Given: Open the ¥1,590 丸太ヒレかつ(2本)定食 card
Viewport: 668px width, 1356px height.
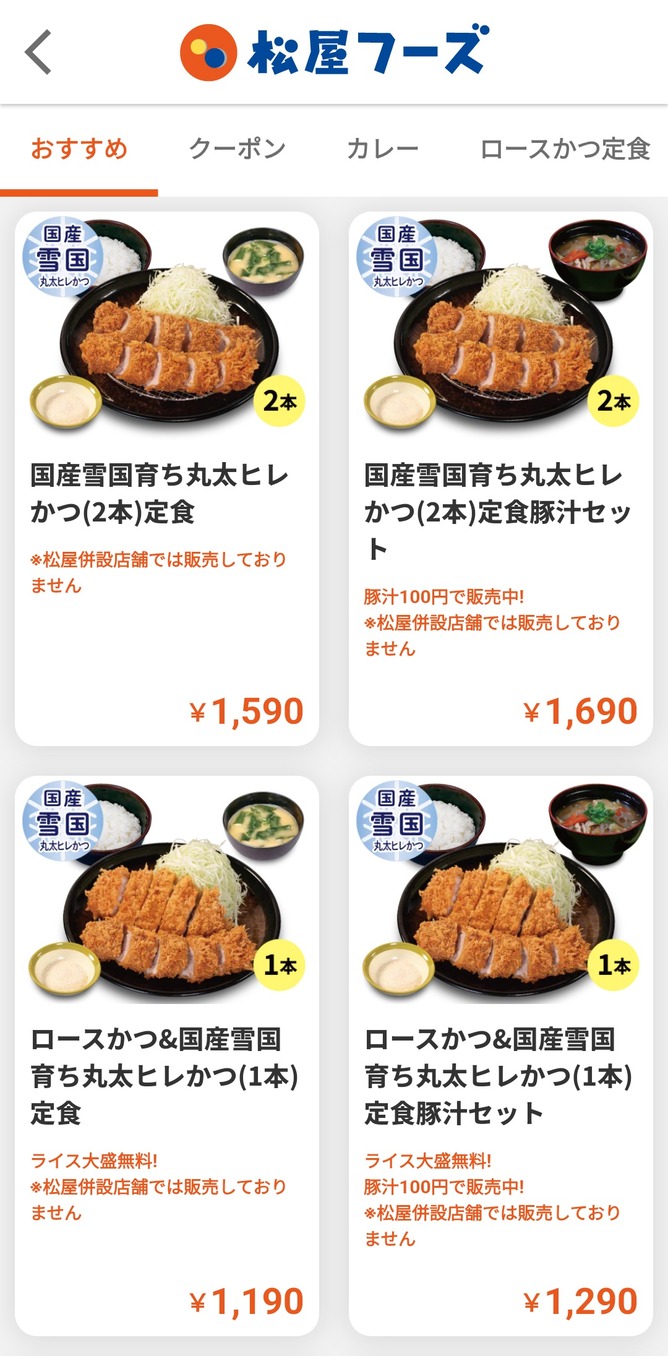Looking at the screenshot, I should point(167,479).
